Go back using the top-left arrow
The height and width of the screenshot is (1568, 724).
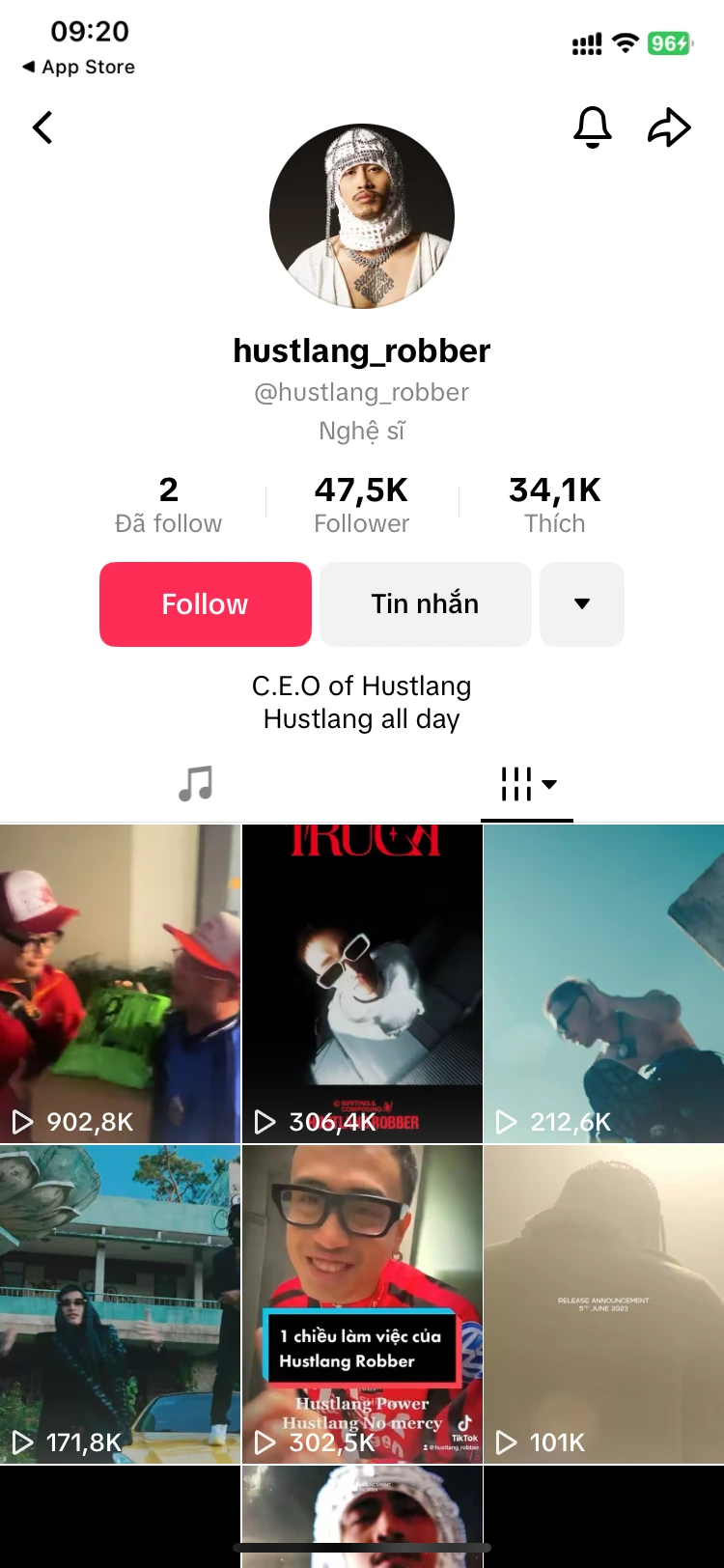(x=42, y=127)
